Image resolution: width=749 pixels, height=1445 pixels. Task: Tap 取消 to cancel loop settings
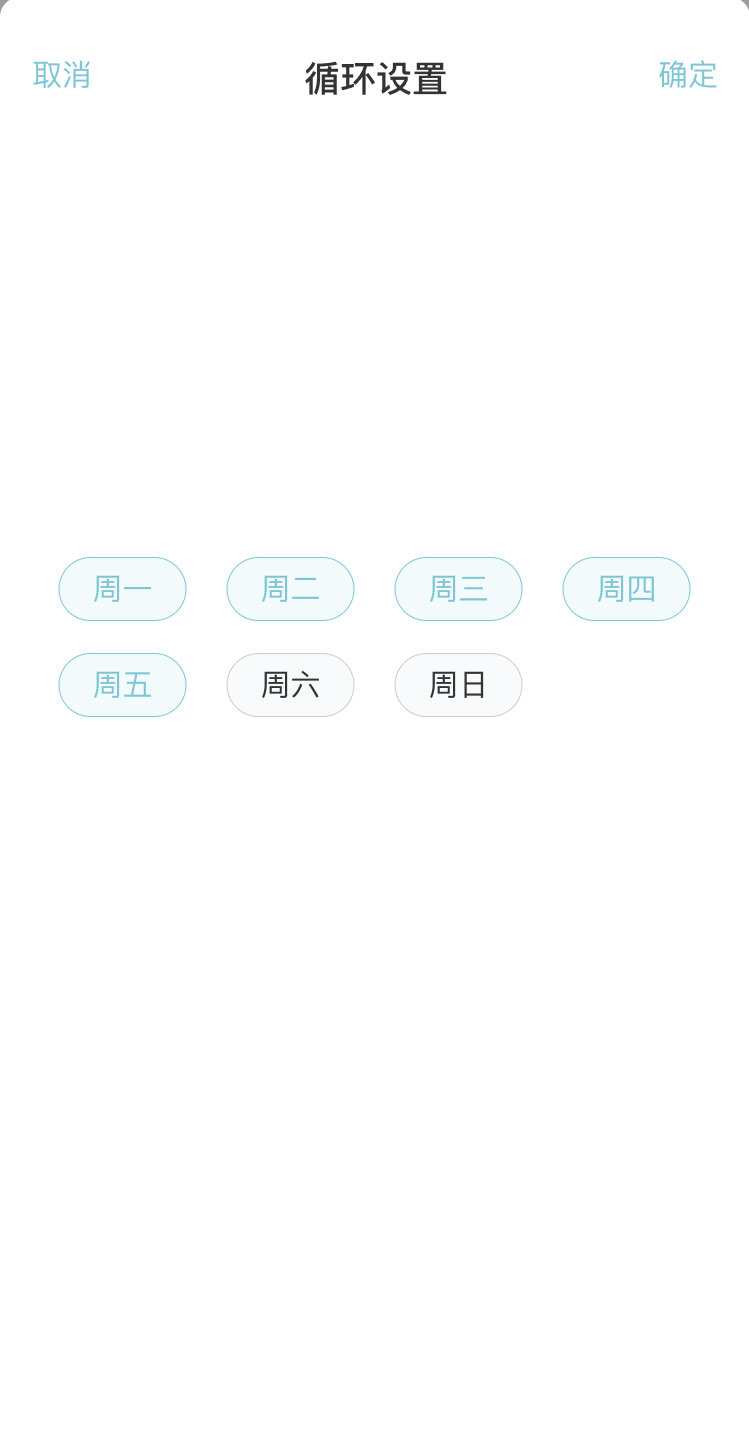pos(62,75)
